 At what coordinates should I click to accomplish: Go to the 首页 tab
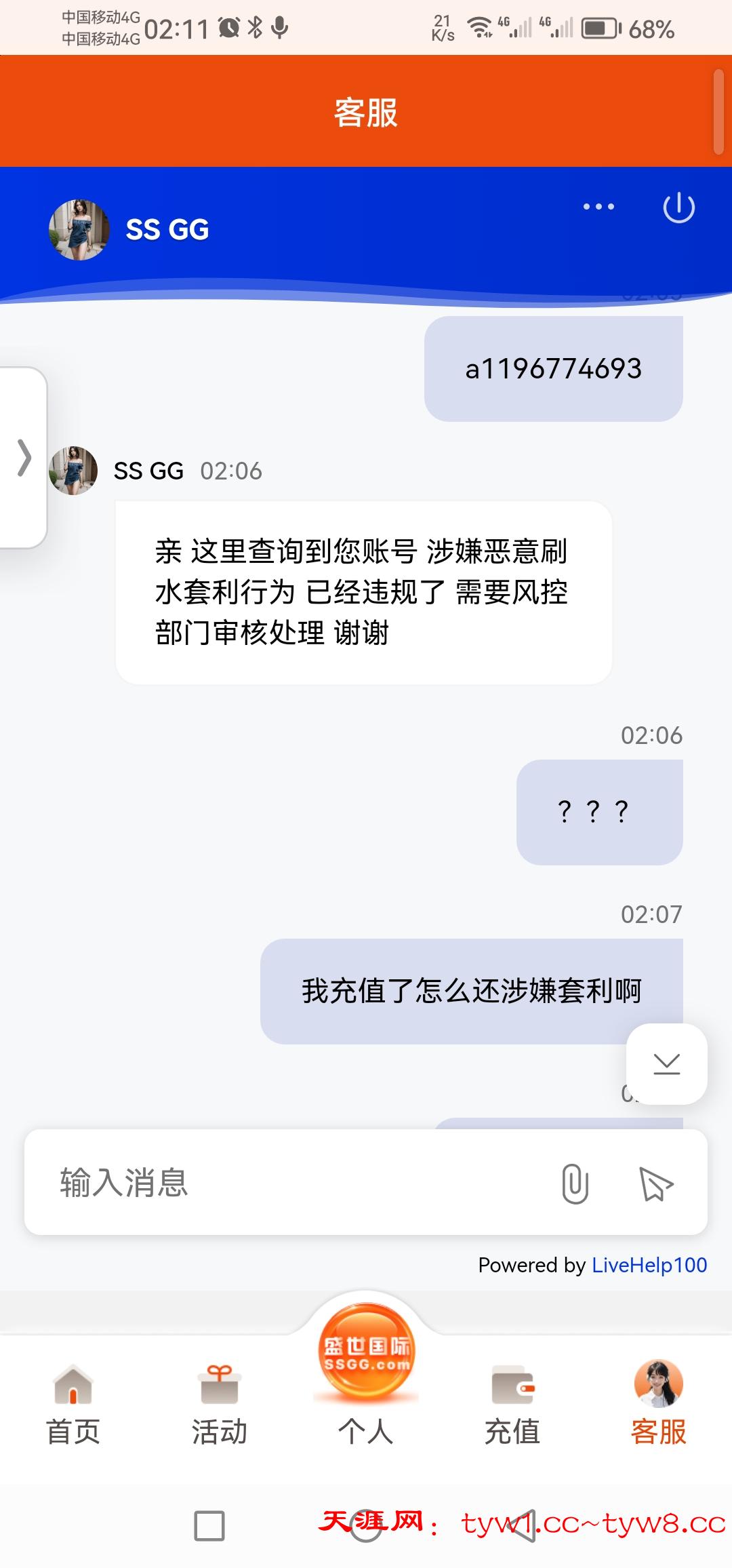73,1404
